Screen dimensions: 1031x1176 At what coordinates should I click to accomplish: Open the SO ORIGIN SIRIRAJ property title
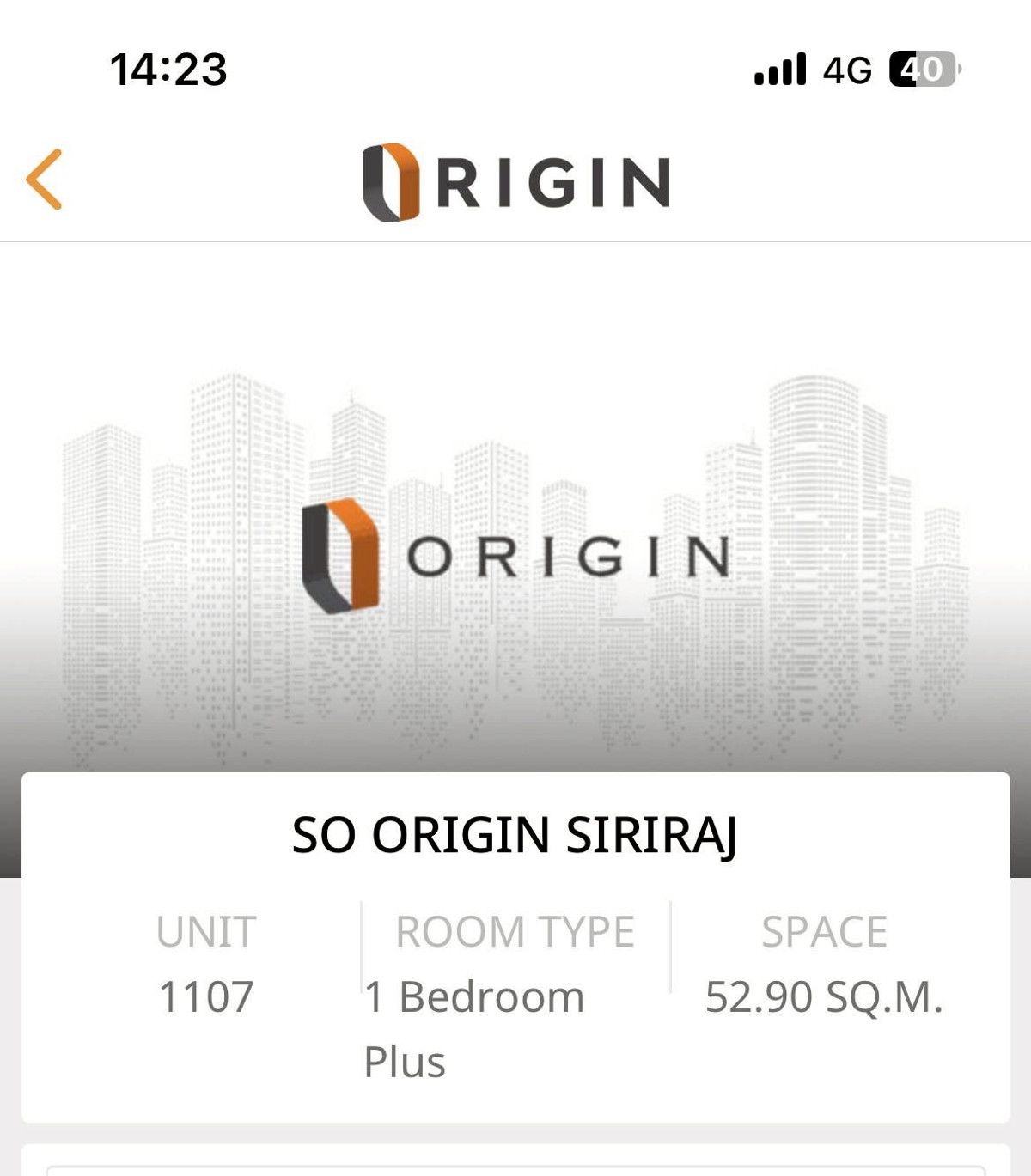coord(514,832)
